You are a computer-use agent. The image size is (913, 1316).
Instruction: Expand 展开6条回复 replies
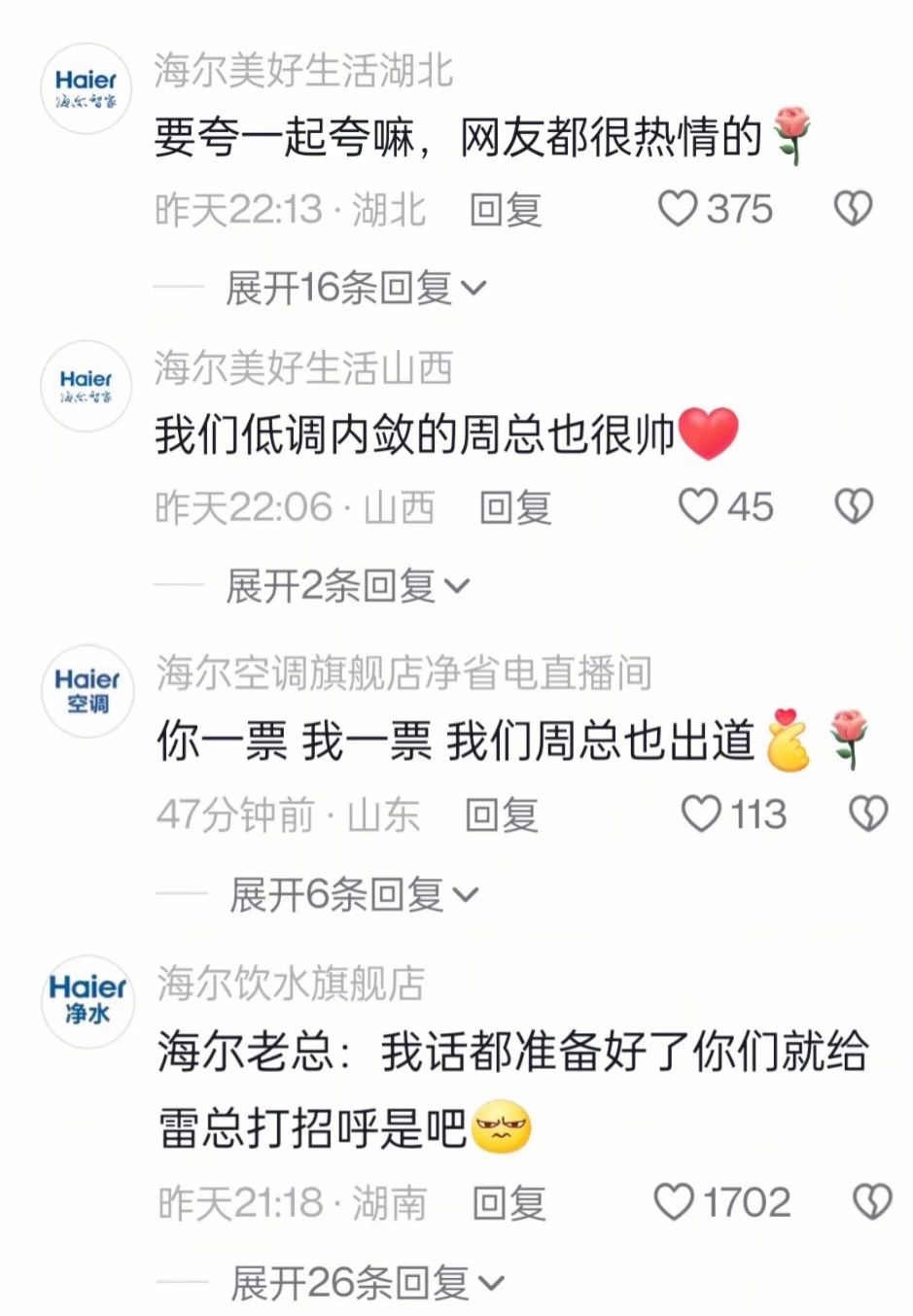click(354, 894)
